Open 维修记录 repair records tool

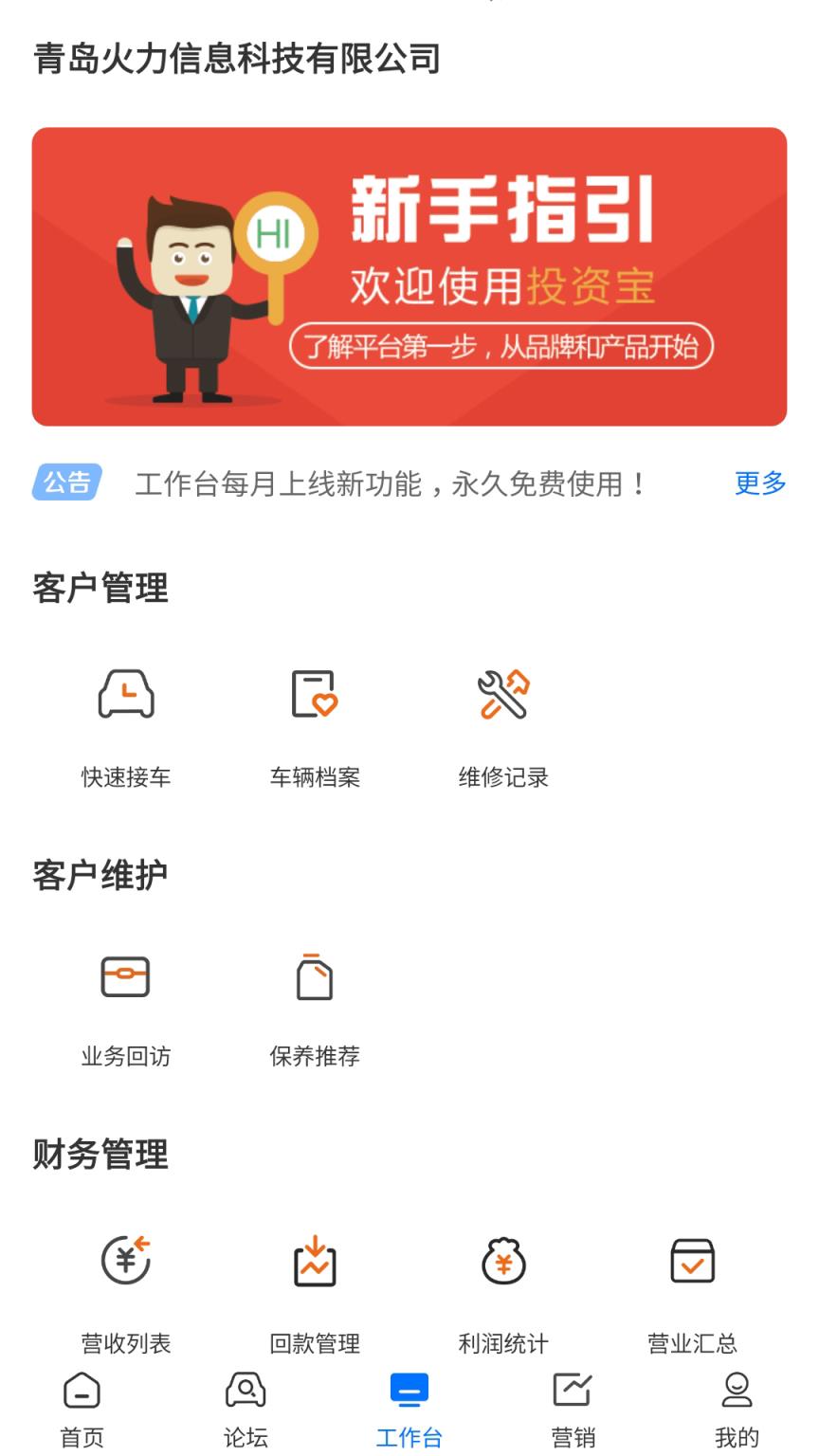(504, 695)
